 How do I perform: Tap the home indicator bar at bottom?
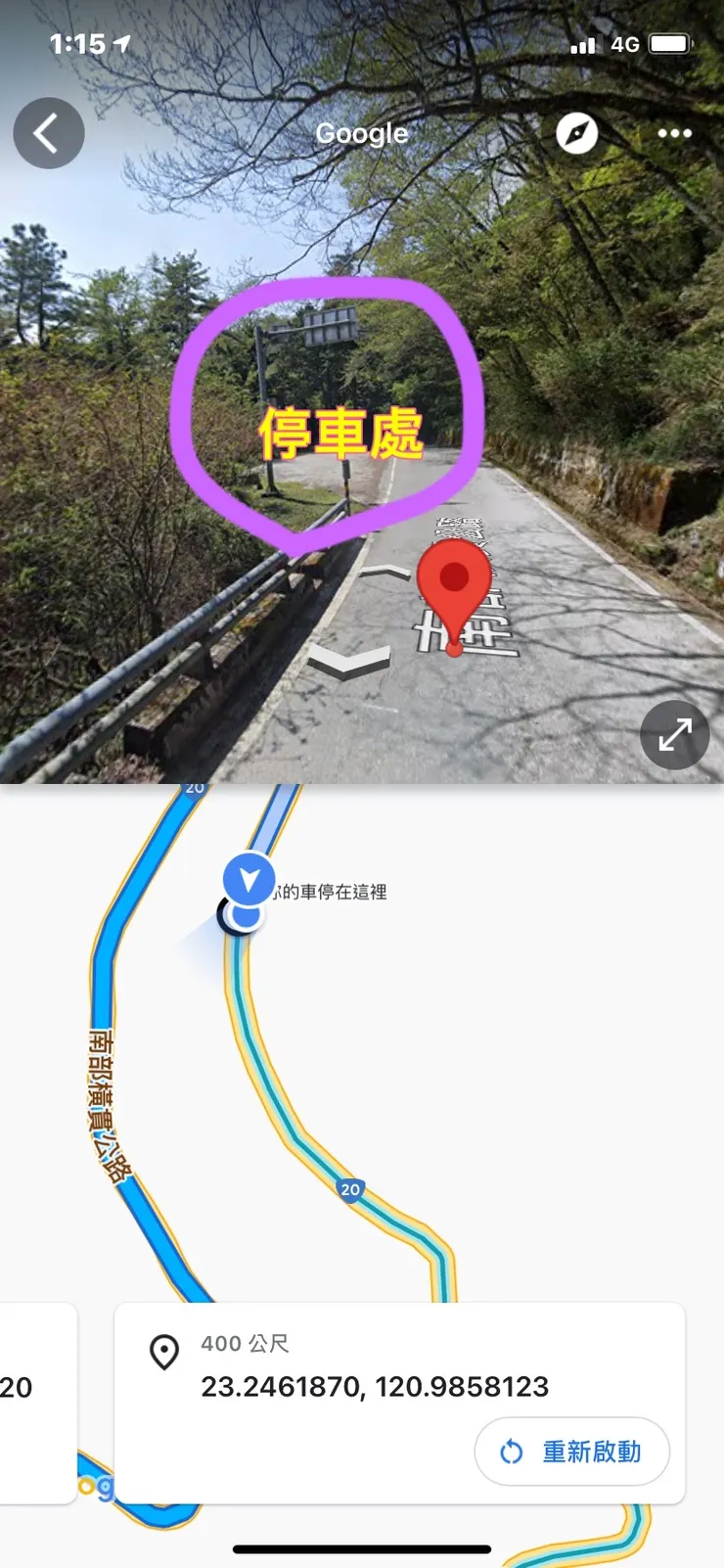362,1550
